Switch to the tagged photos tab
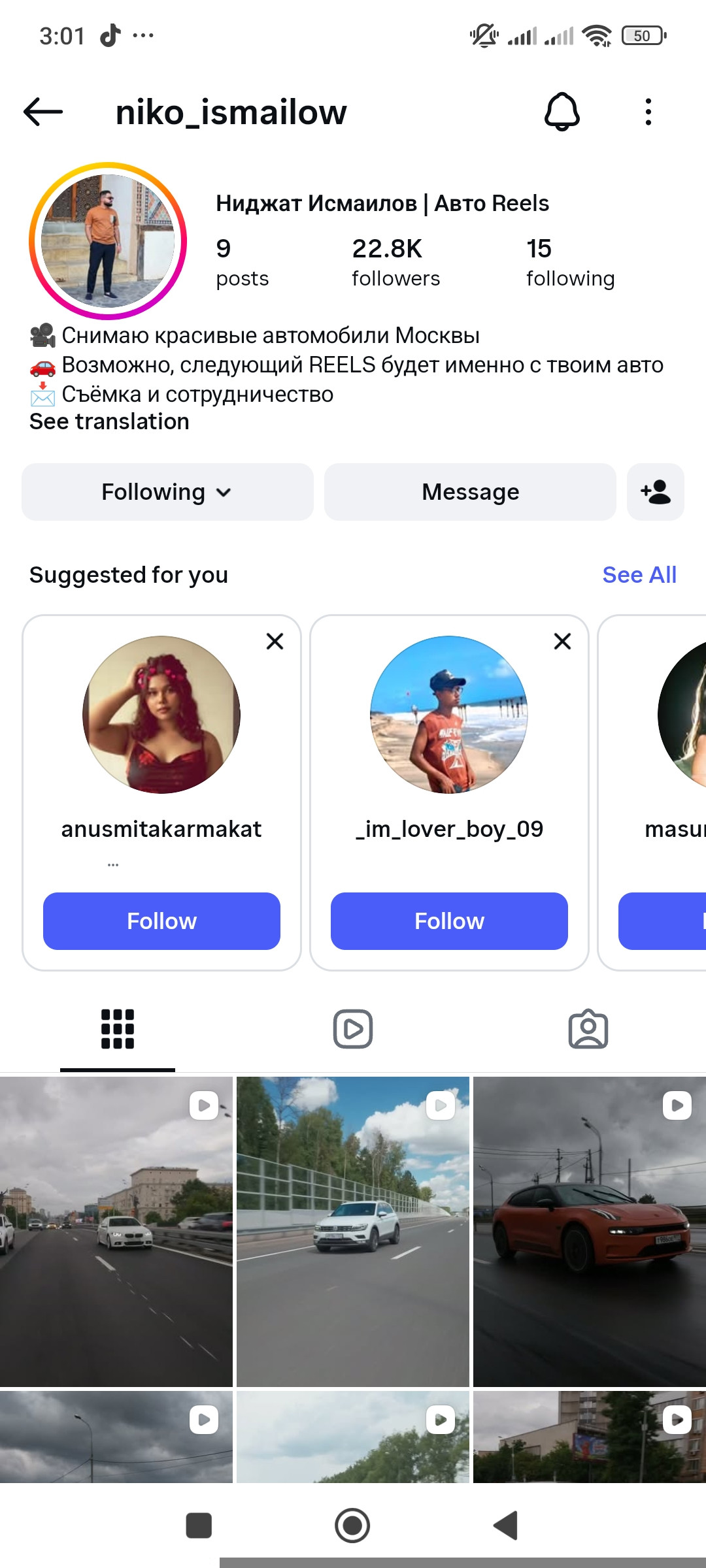The width and height of the screenshot is (706, 1568). coord(588,1029)
